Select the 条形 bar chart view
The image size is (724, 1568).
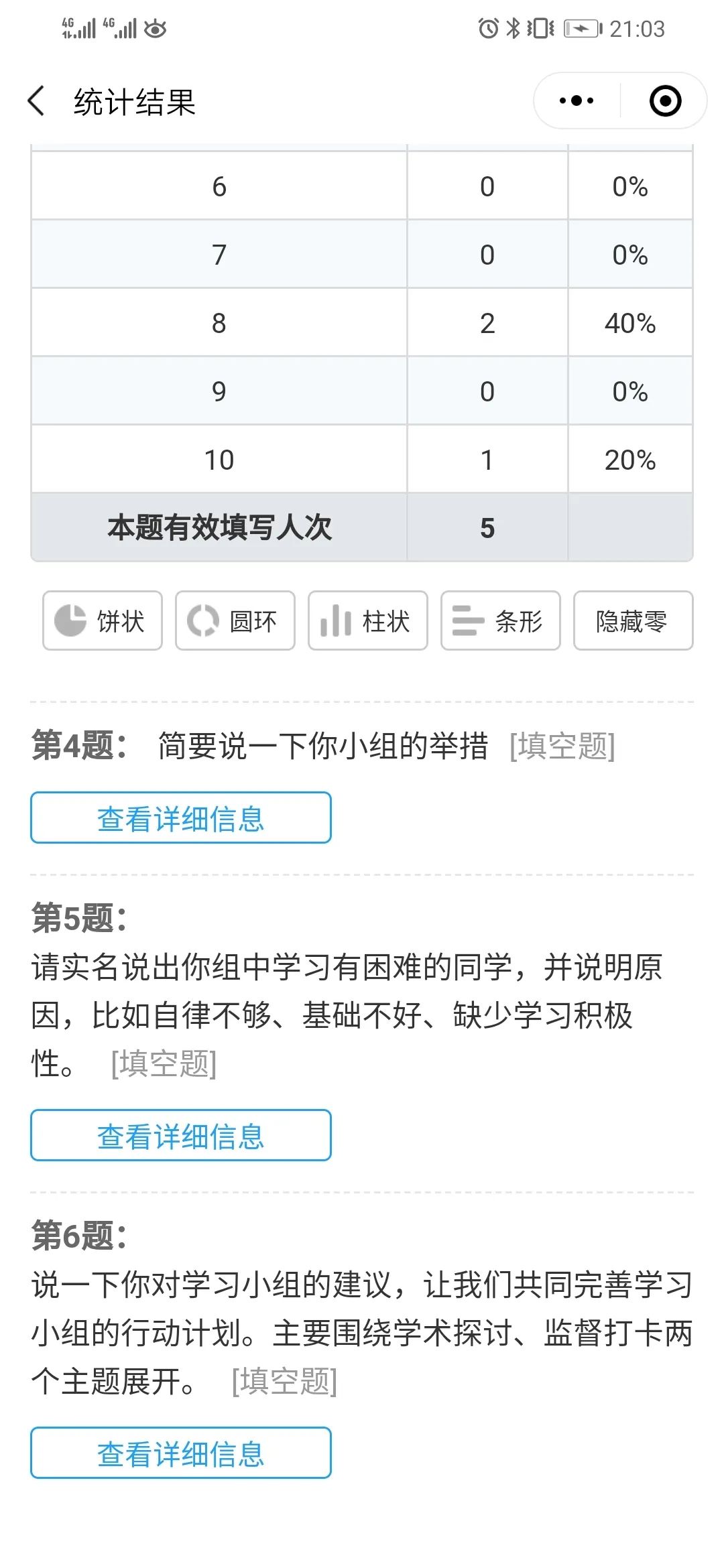501,620
